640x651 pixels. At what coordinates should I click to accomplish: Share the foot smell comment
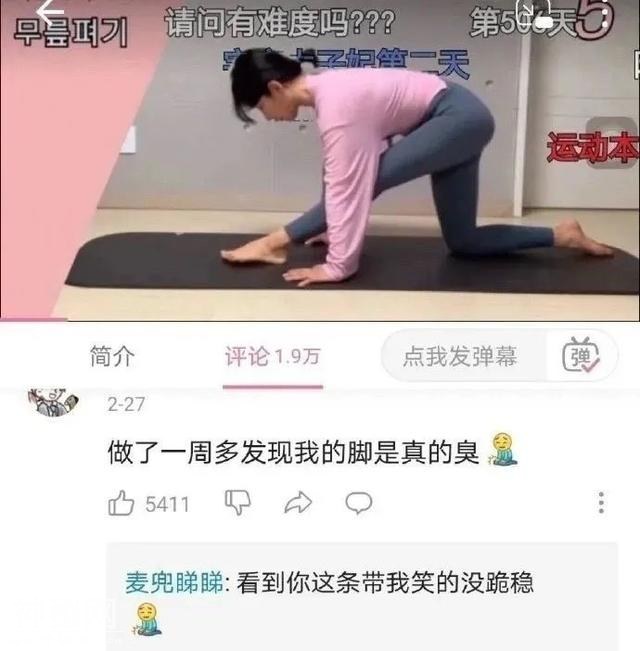(298, 503)
